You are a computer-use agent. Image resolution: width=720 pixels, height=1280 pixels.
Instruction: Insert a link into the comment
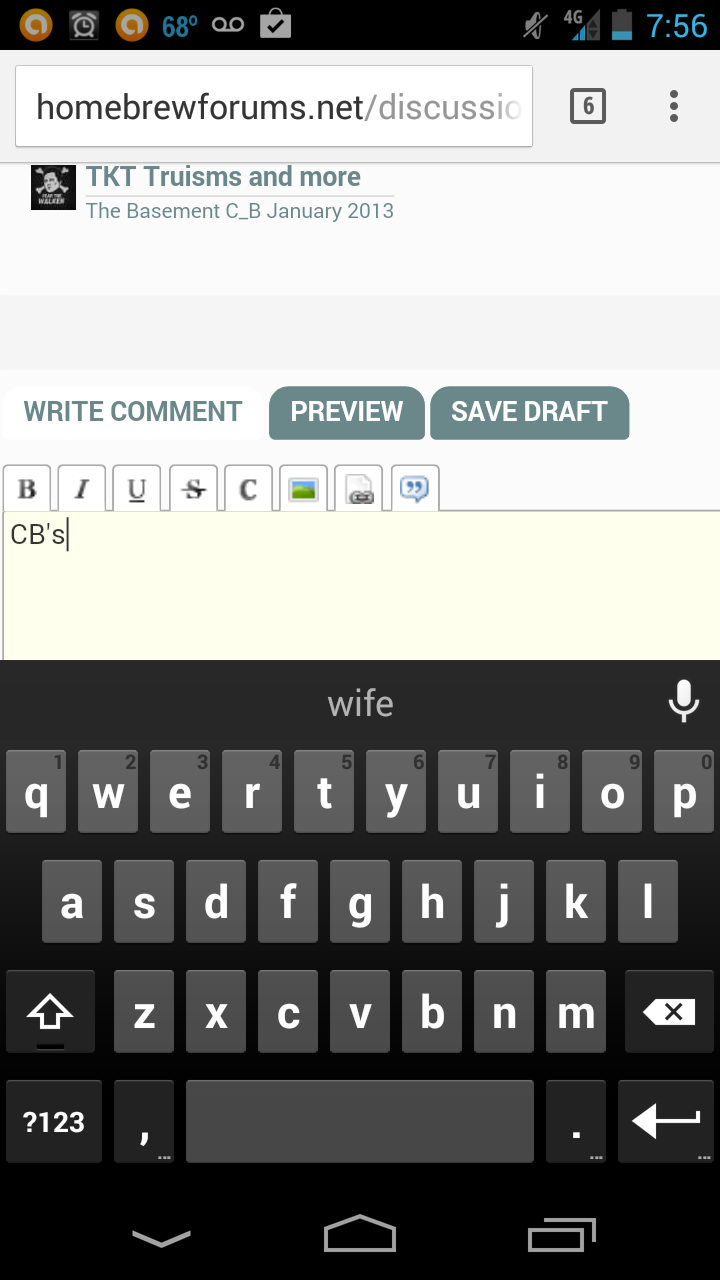[359, 489]
